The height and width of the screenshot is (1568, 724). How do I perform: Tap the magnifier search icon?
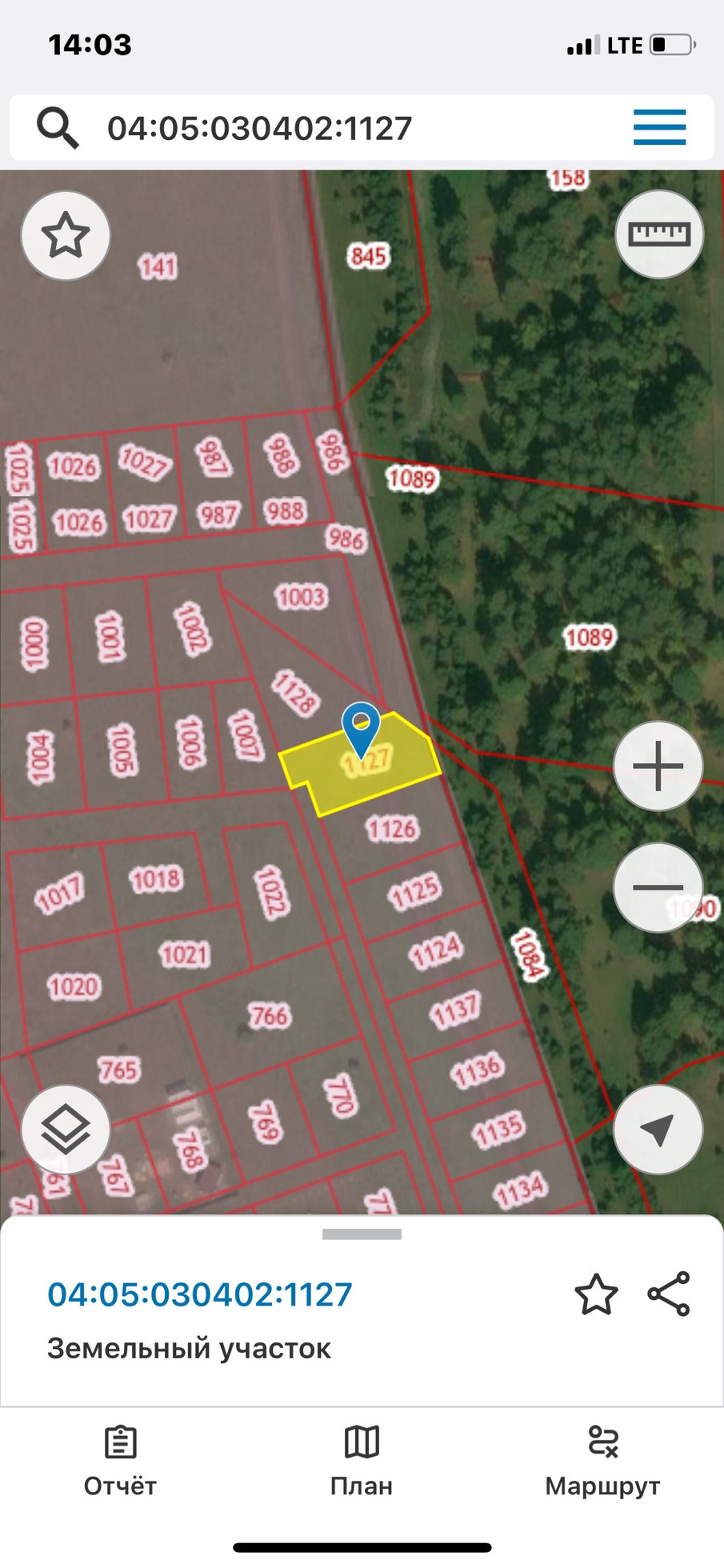coord(58,128)
